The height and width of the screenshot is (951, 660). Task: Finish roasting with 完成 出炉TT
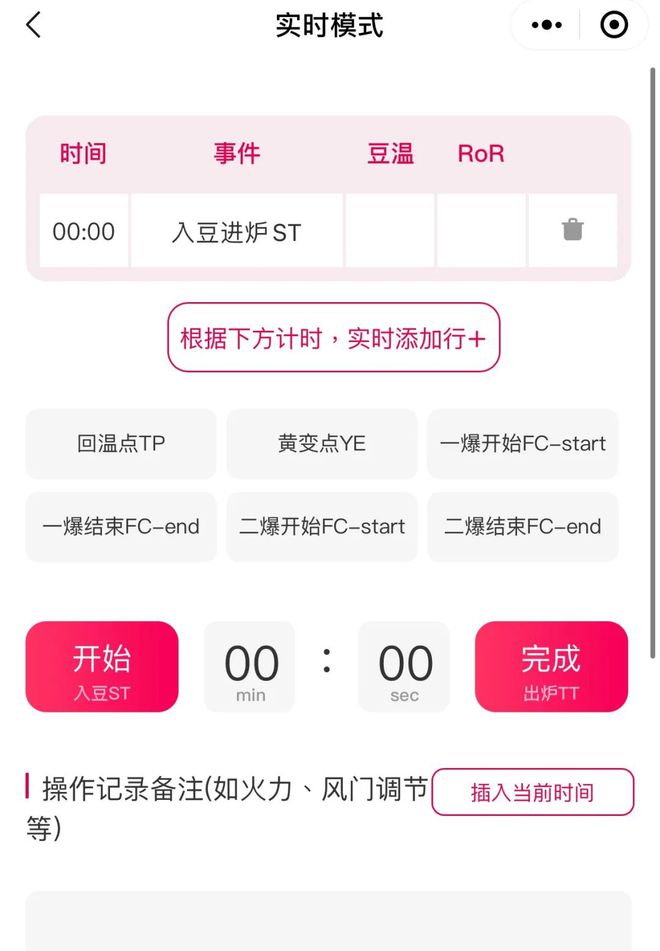point(551,667)
